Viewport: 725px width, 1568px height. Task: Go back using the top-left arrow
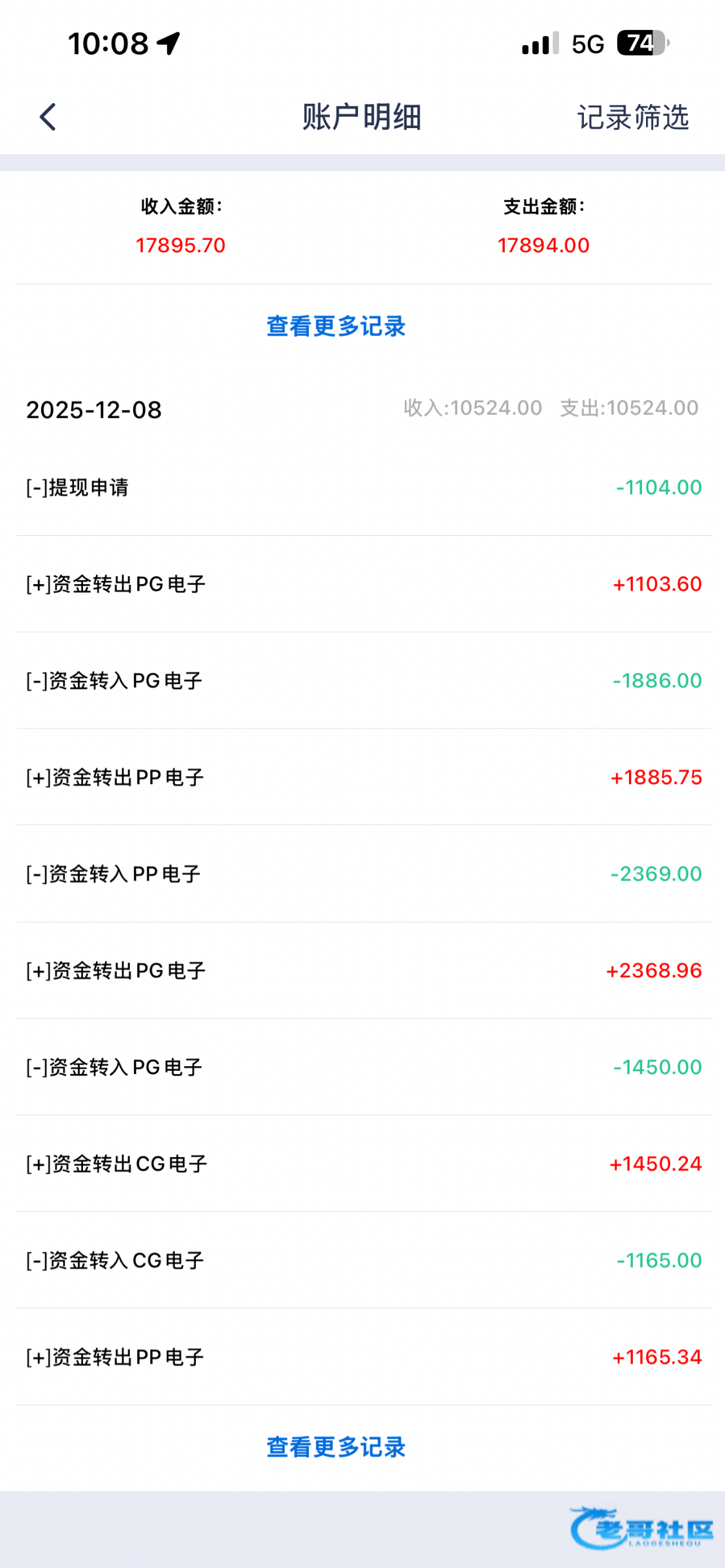pos(48,118)
